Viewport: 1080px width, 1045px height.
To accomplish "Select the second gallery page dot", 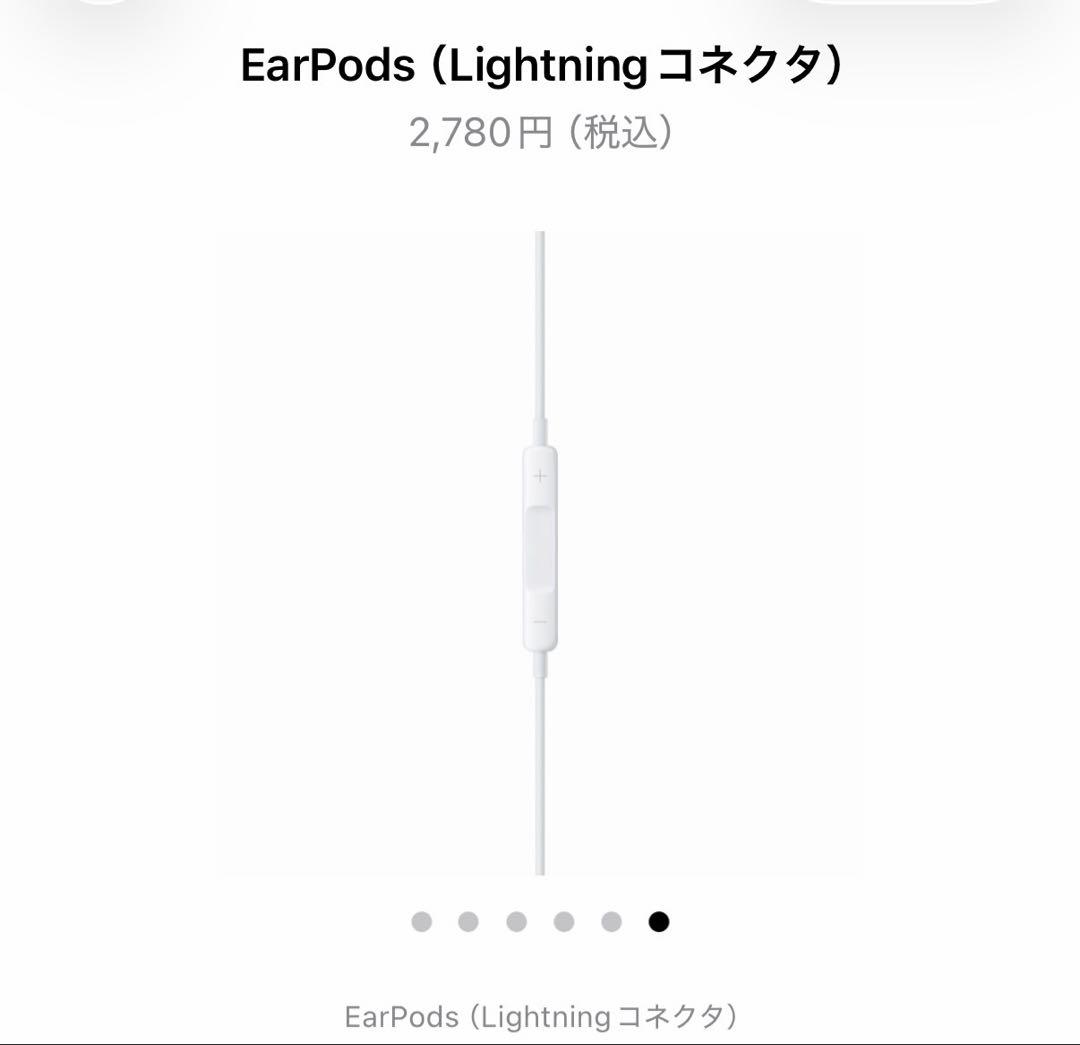I will pyautogui.click(x=469, y=922).
